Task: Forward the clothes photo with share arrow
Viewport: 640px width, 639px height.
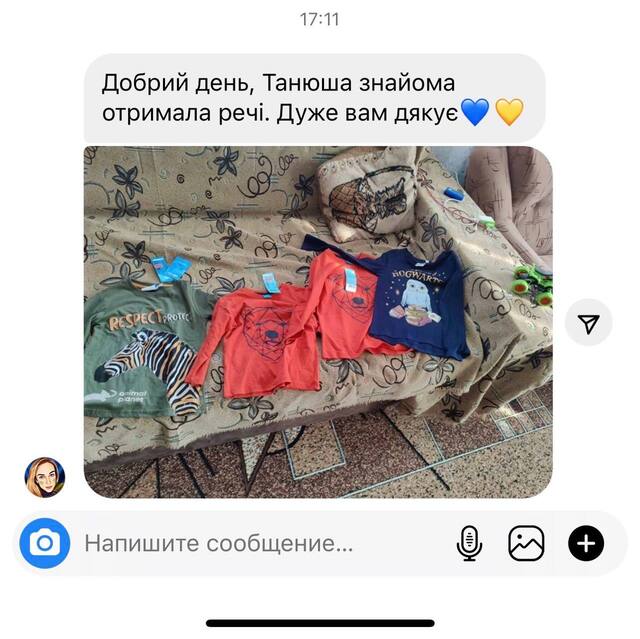Action: (x=589, y=322)
